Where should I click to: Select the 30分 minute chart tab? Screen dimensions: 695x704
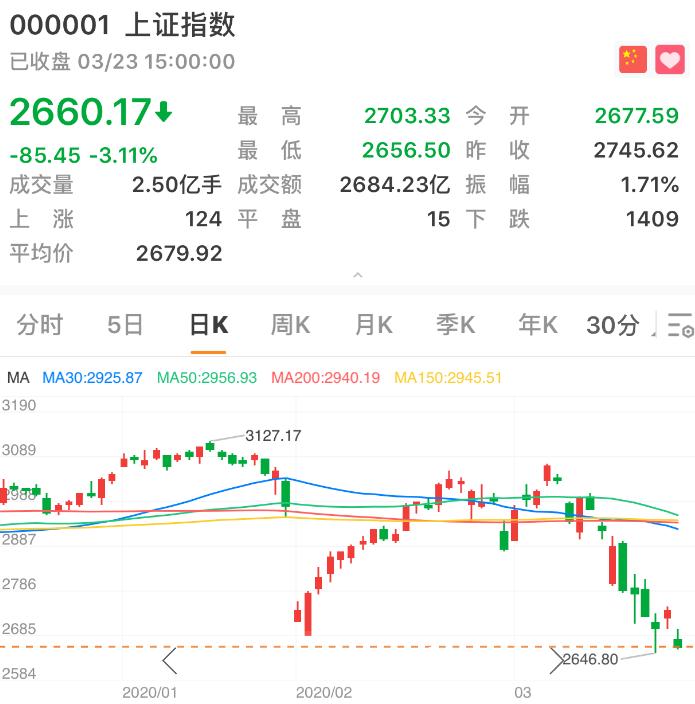[x=613, y=325]
